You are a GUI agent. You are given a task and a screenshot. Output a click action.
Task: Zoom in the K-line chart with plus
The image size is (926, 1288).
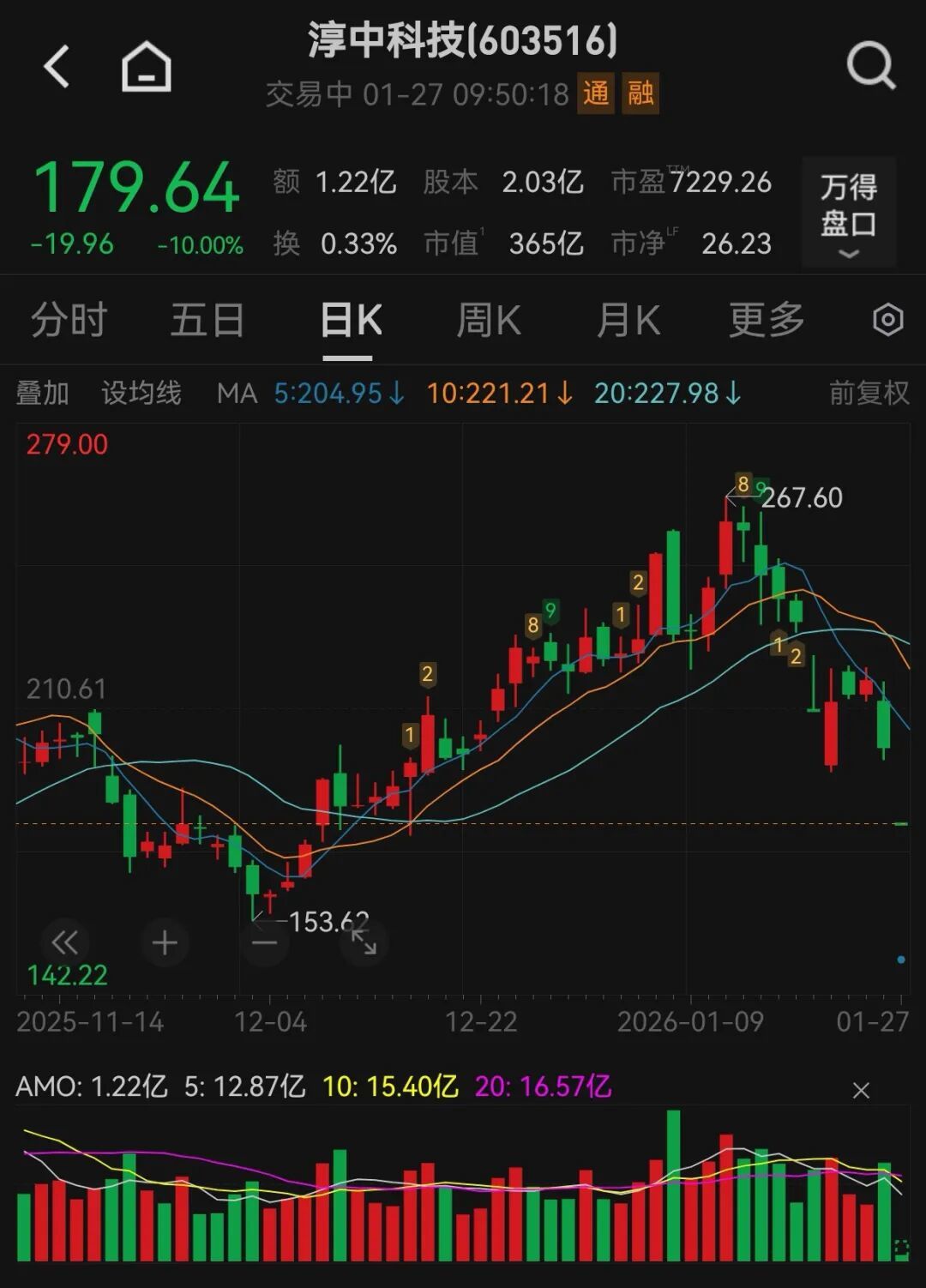click(x=165, y=942)
